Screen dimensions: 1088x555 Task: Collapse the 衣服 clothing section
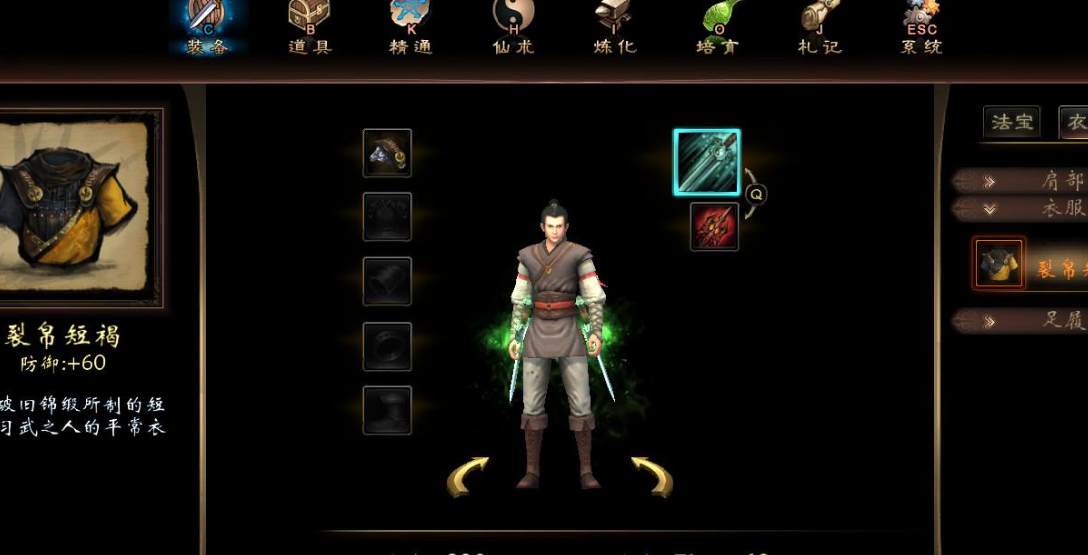(x=1020, y=208)
